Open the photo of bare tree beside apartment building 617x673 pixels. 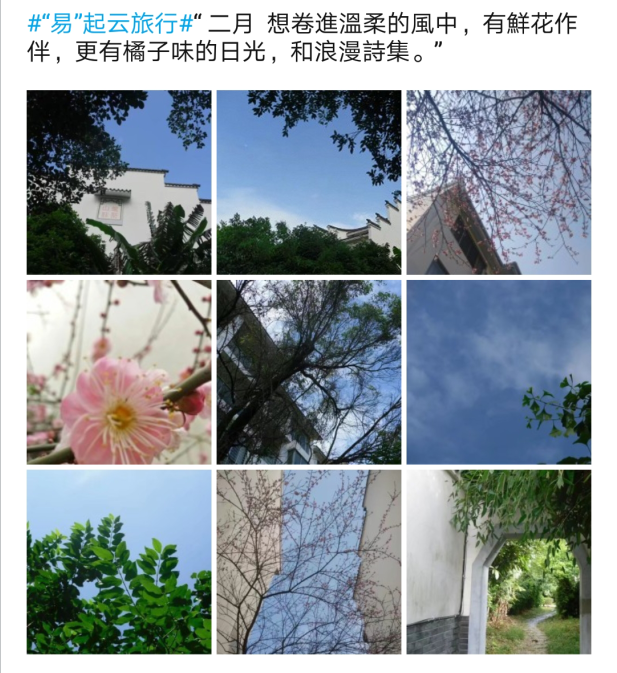308,372
